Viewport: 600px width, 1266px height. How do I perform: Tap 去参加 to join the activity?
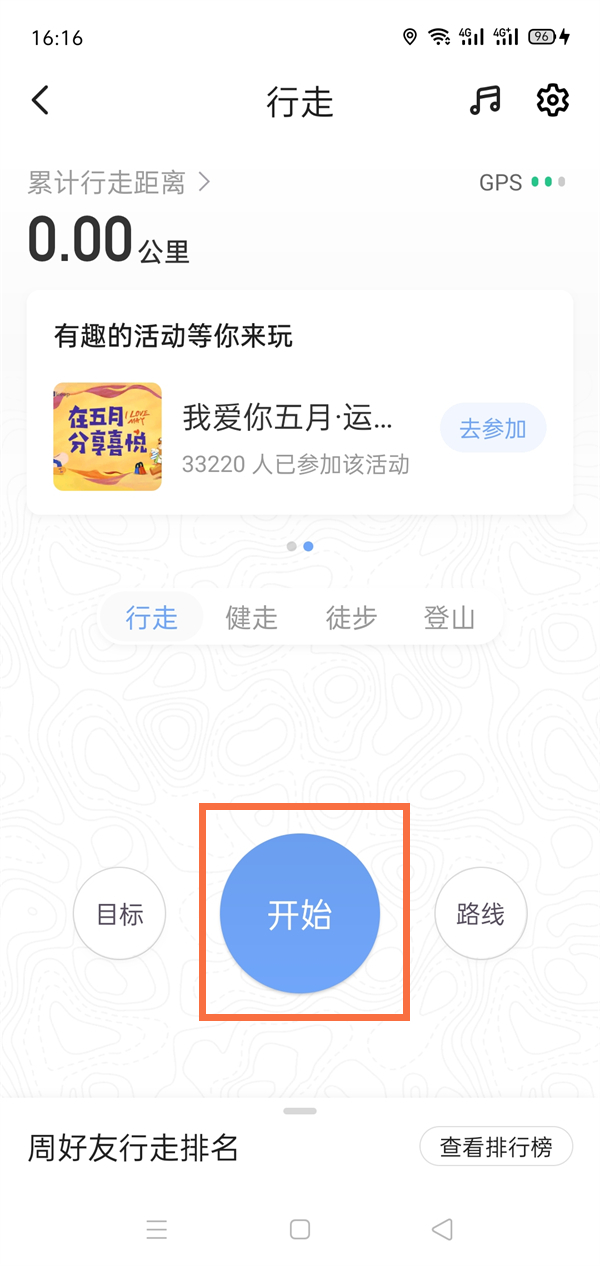[493, 429]
